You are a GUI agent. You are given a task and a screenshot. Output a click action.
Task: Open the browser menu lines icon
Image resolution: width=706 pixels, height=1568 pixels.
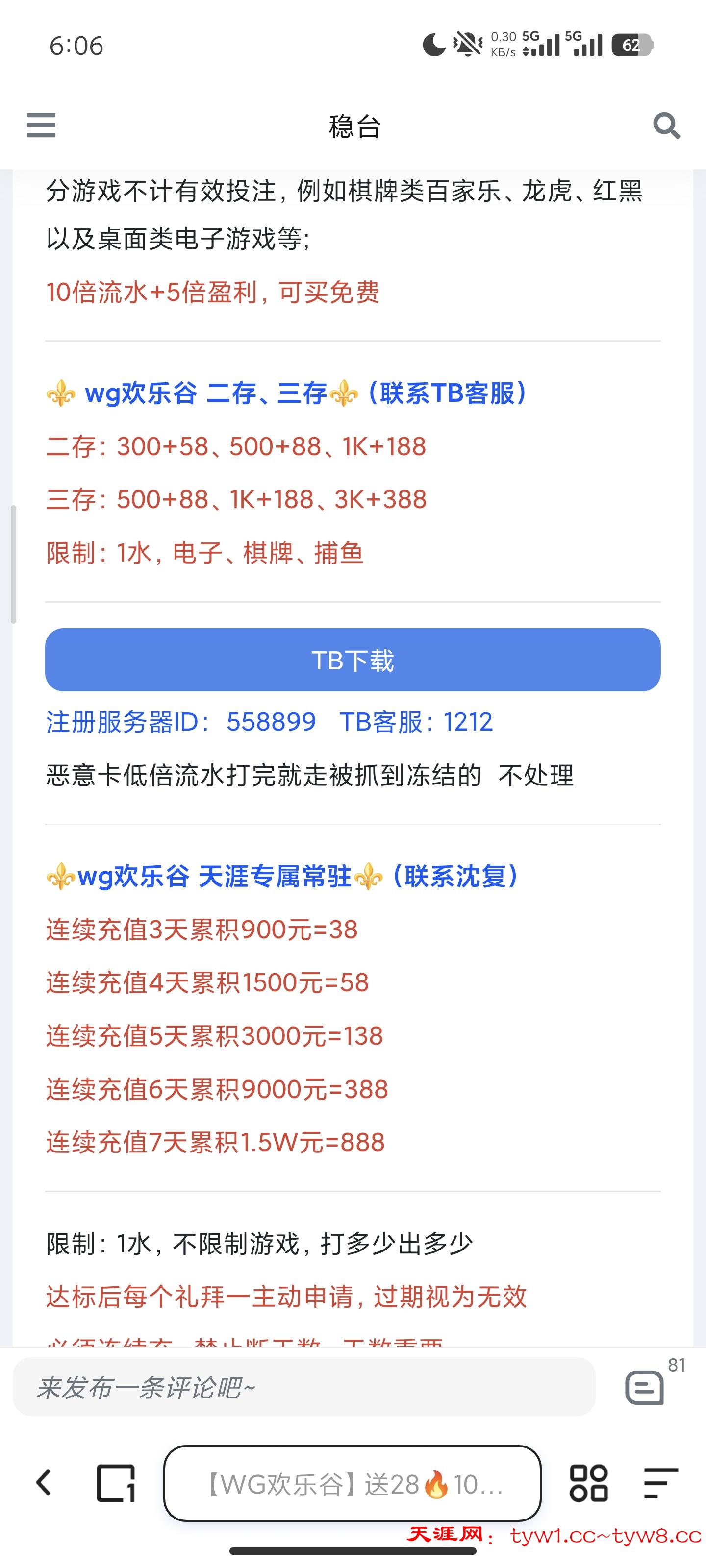click(x=660, y=1483)
